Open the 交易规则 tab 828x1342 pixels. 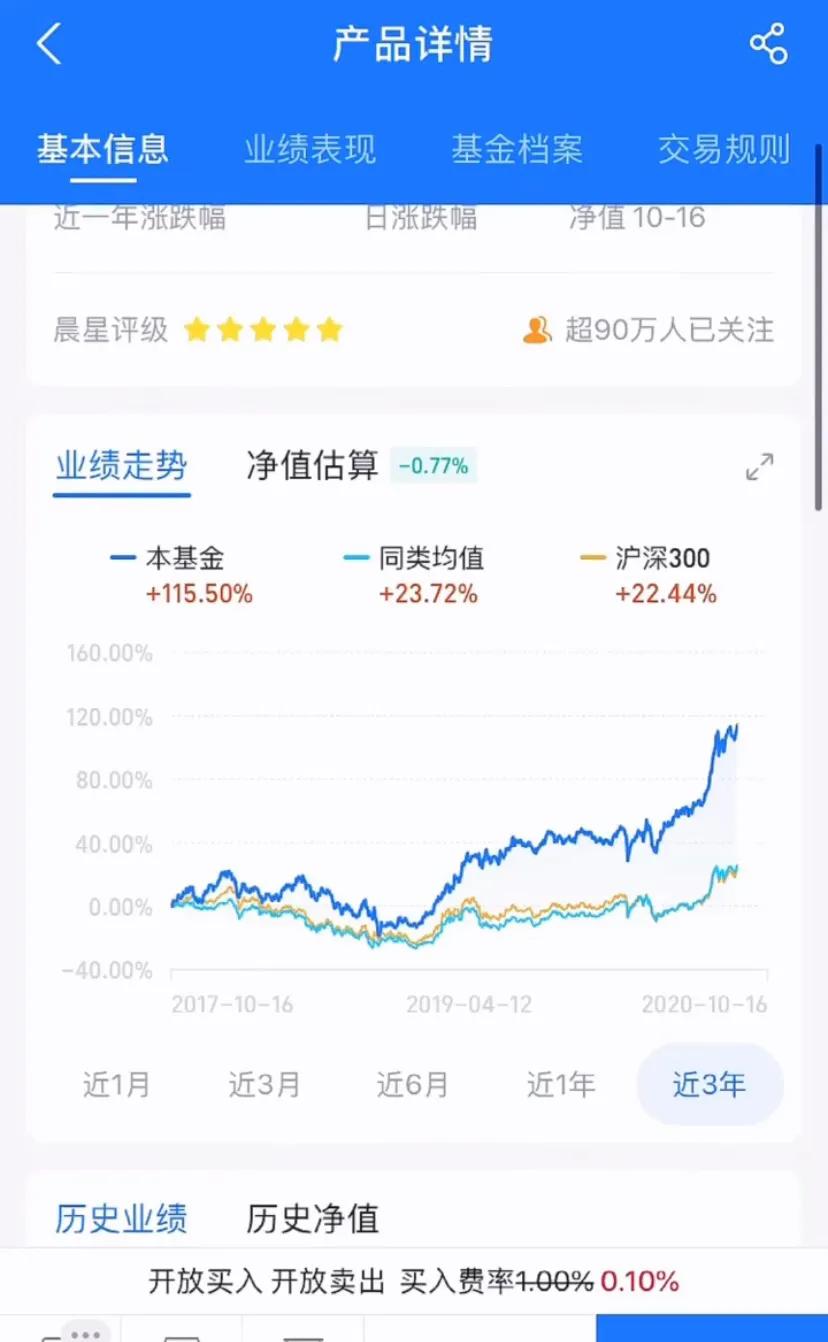724,148
